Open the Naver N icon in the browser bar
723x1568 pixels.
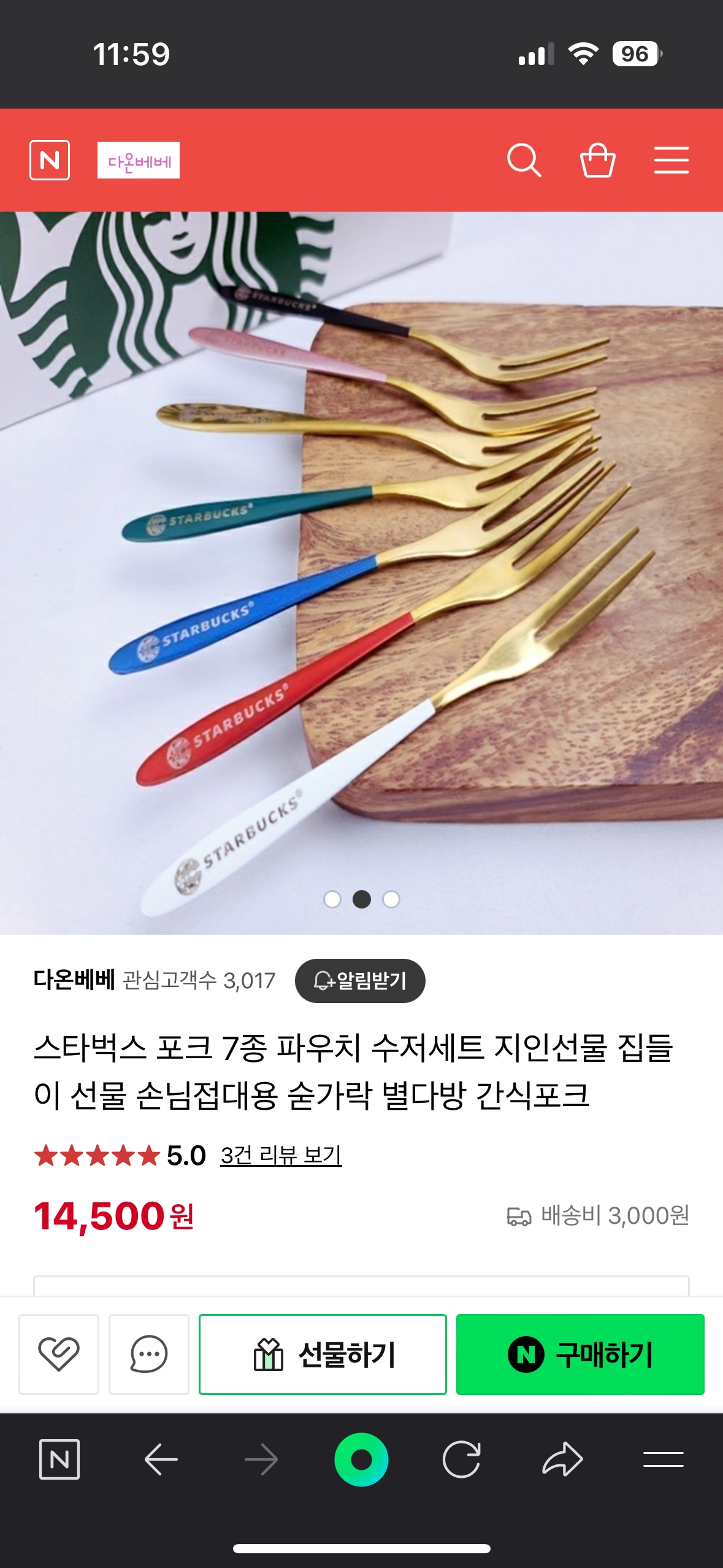(59, 1459)
